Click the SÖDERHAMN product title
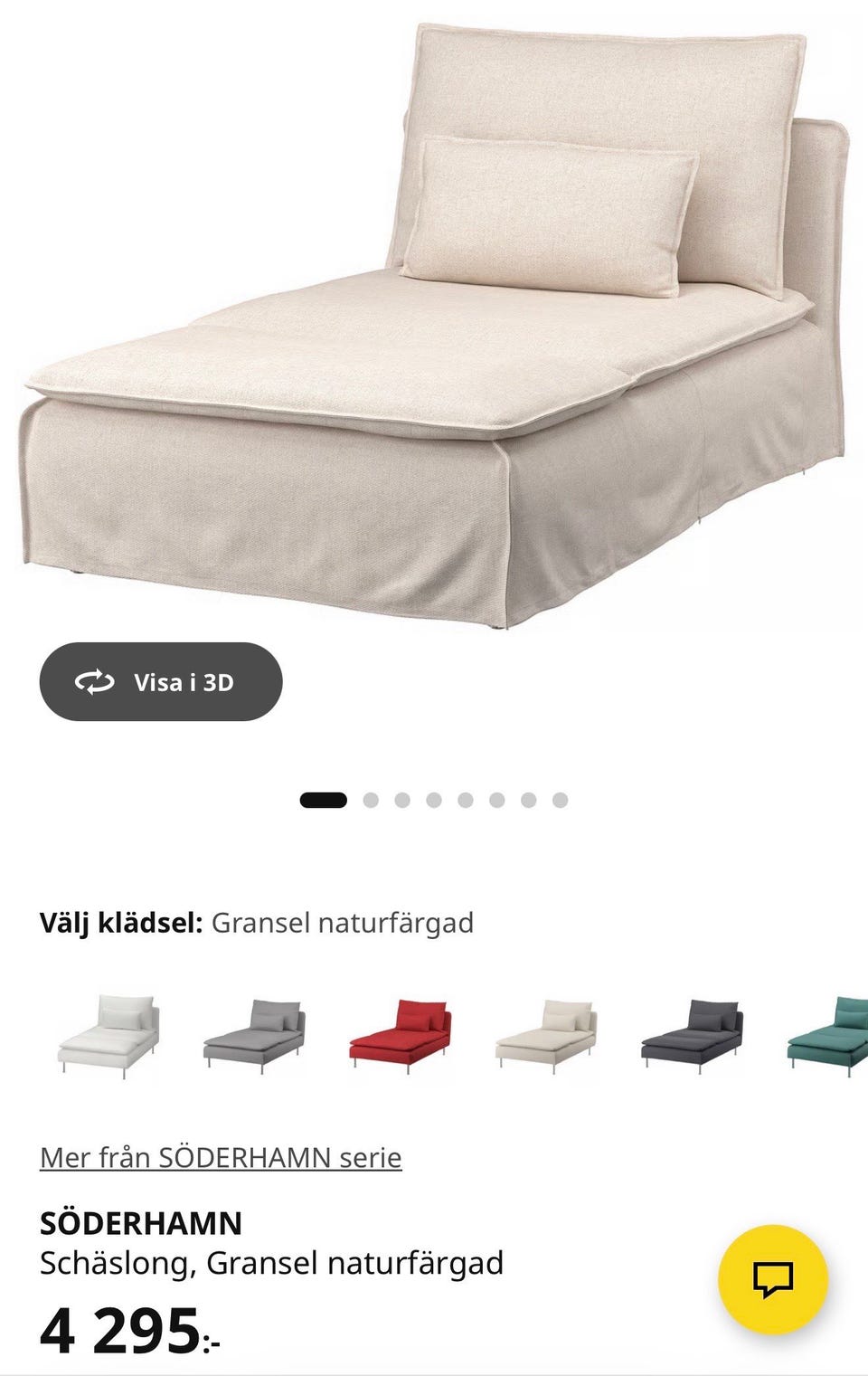Screen dimensions: 868x1376 coord(140,1222)
